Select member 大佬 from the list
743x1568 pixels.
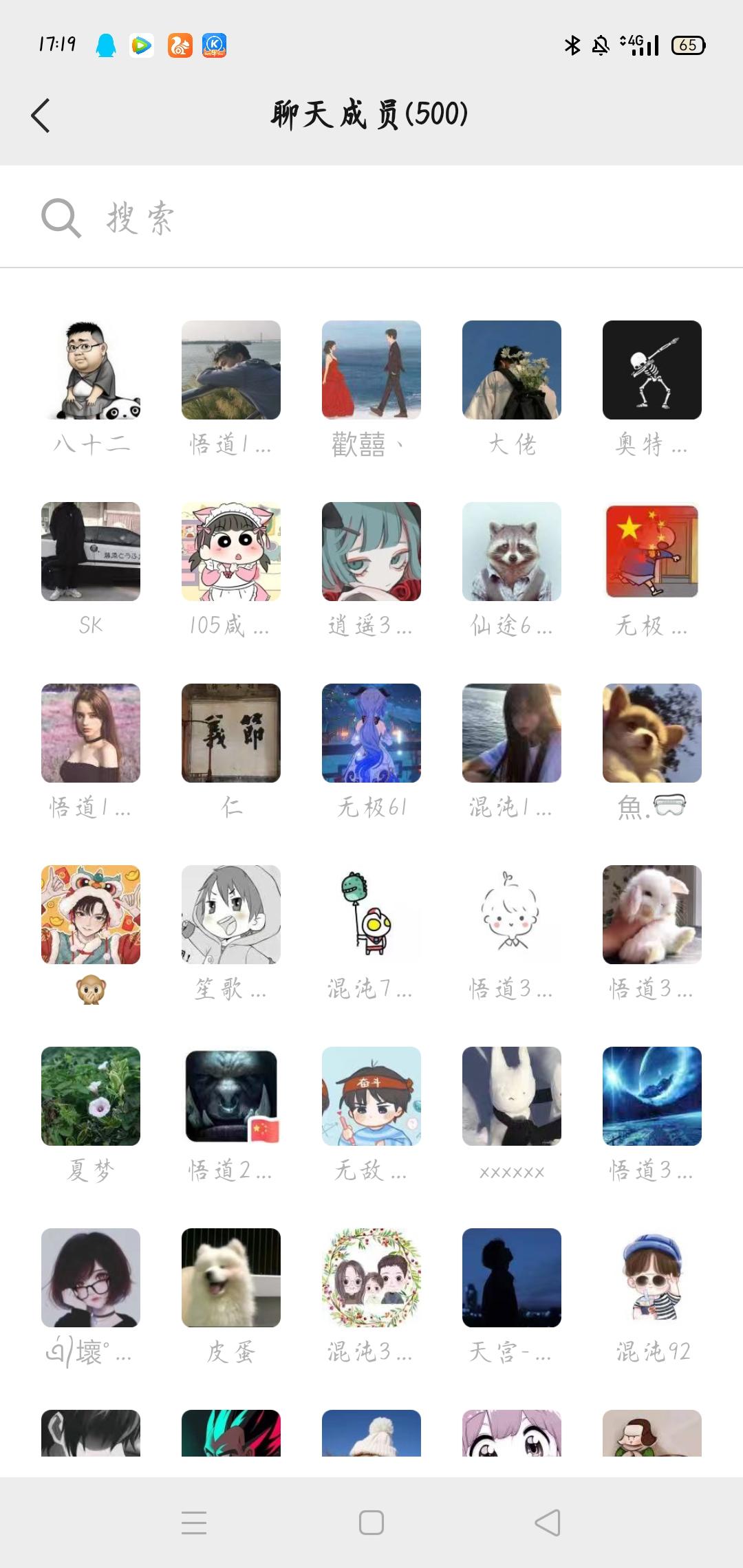coord(511,369)
